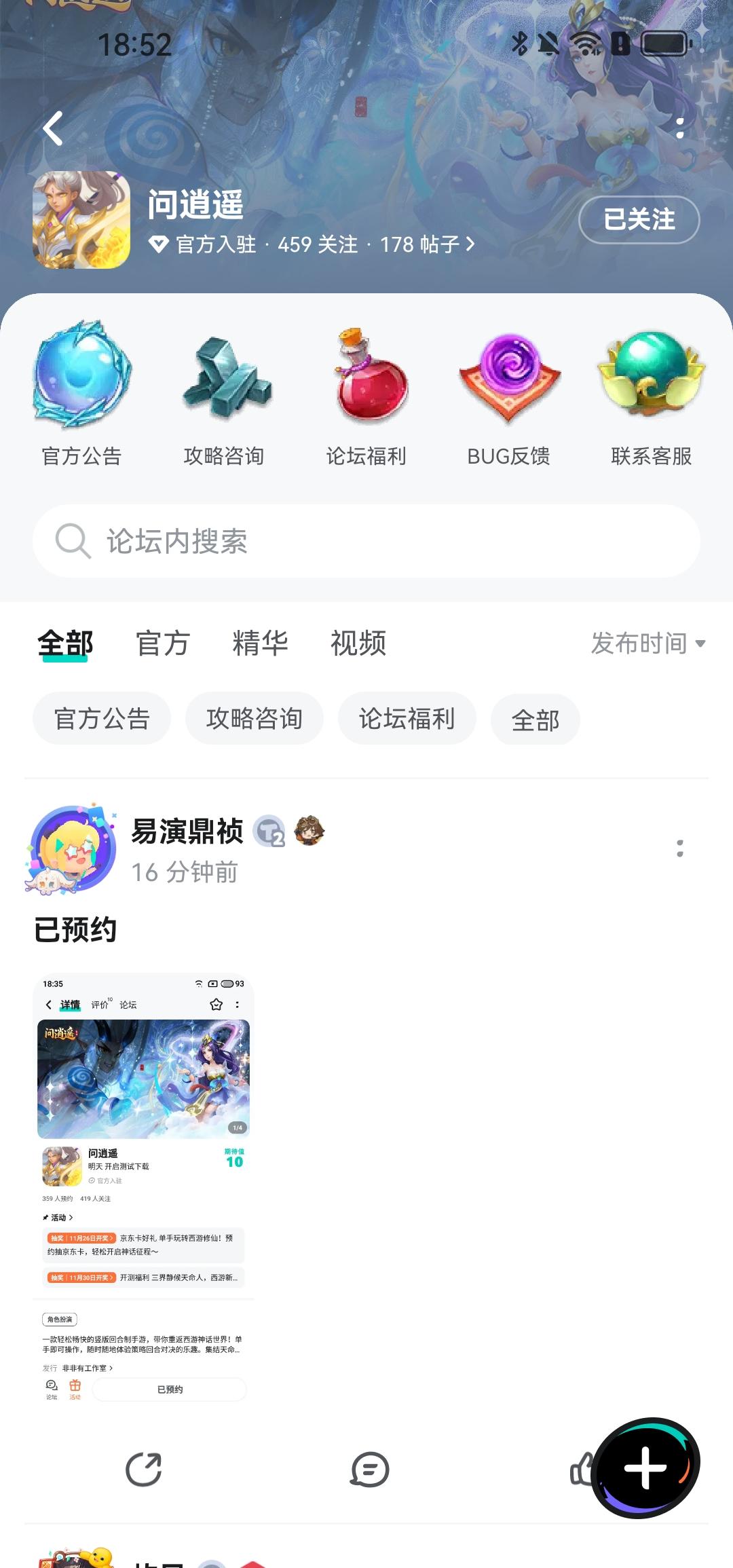Viewport: 733px width, 1568px height.
Task: Switch to the 官方 tab
Action: tap(163, 643)
